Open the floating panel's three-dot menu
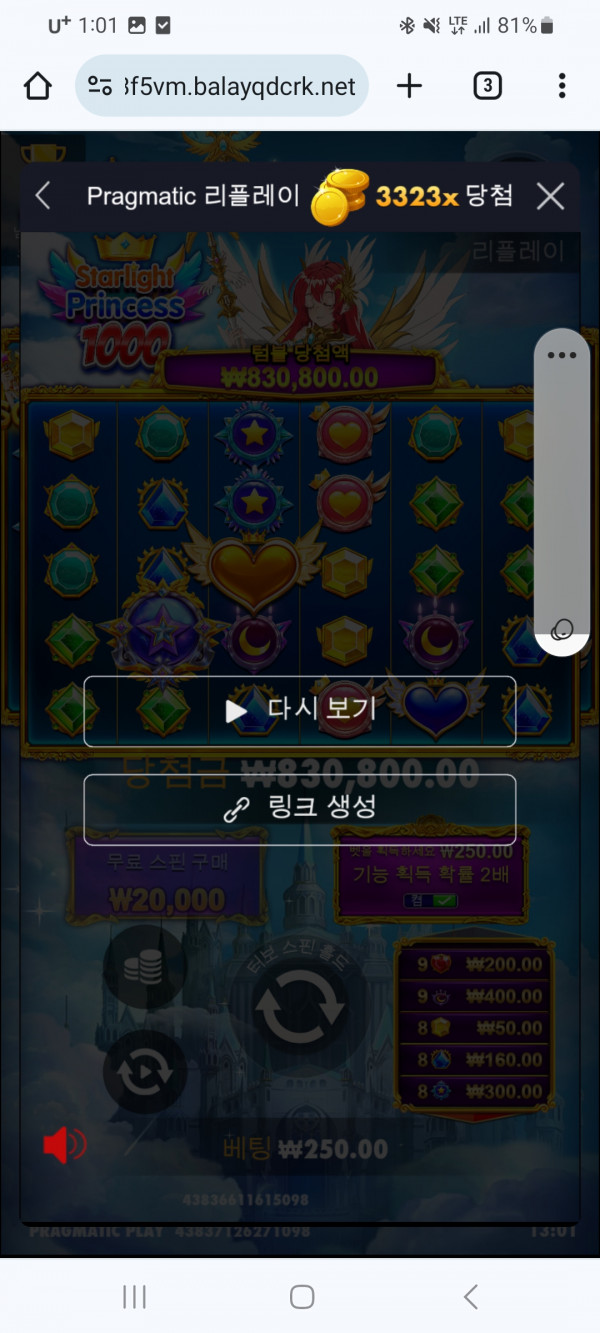 pyautogui.click(x=562, y=355)
